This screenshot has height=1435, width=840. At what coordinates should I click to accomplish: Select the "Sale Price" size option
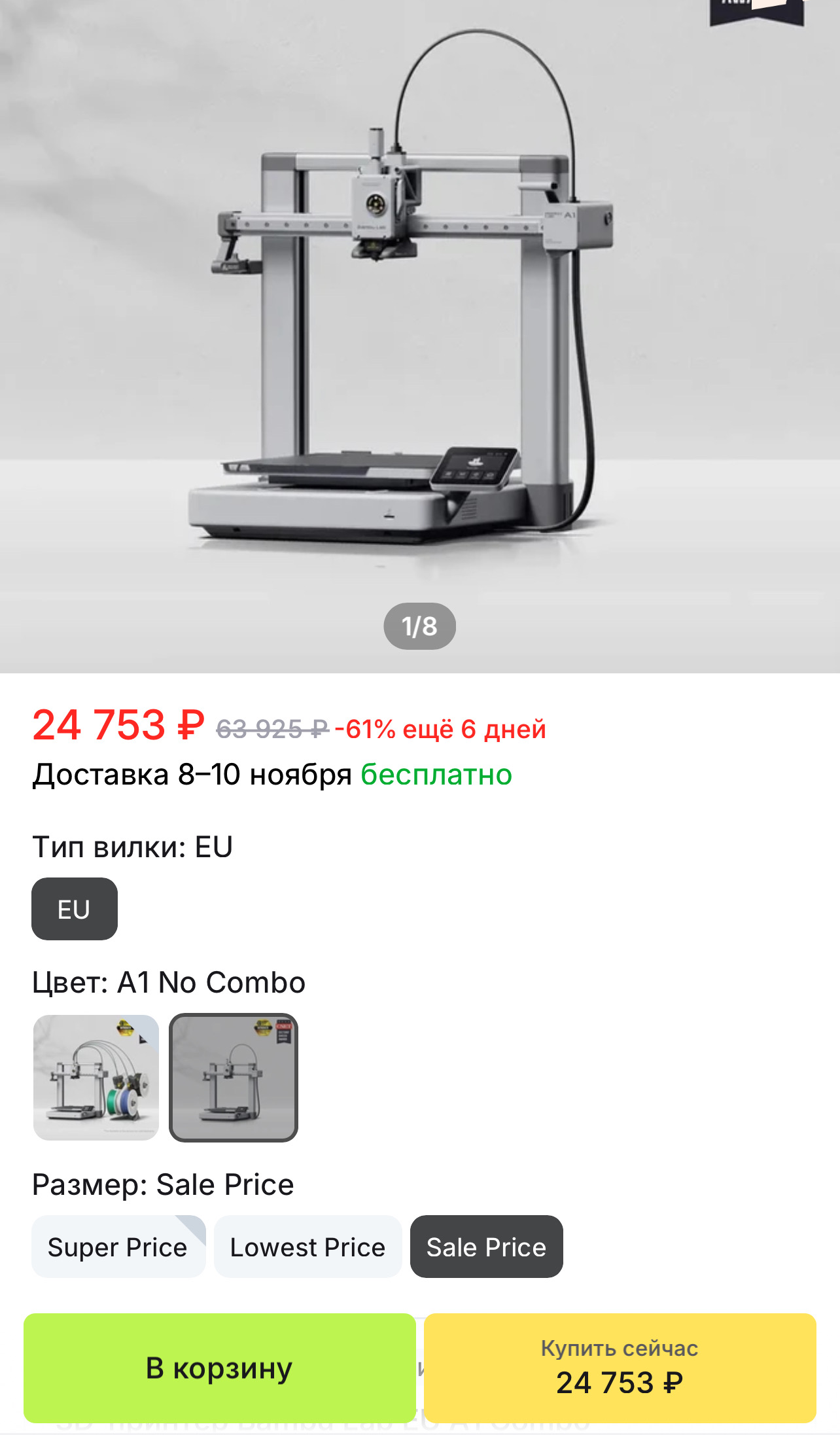(487, 1246)
